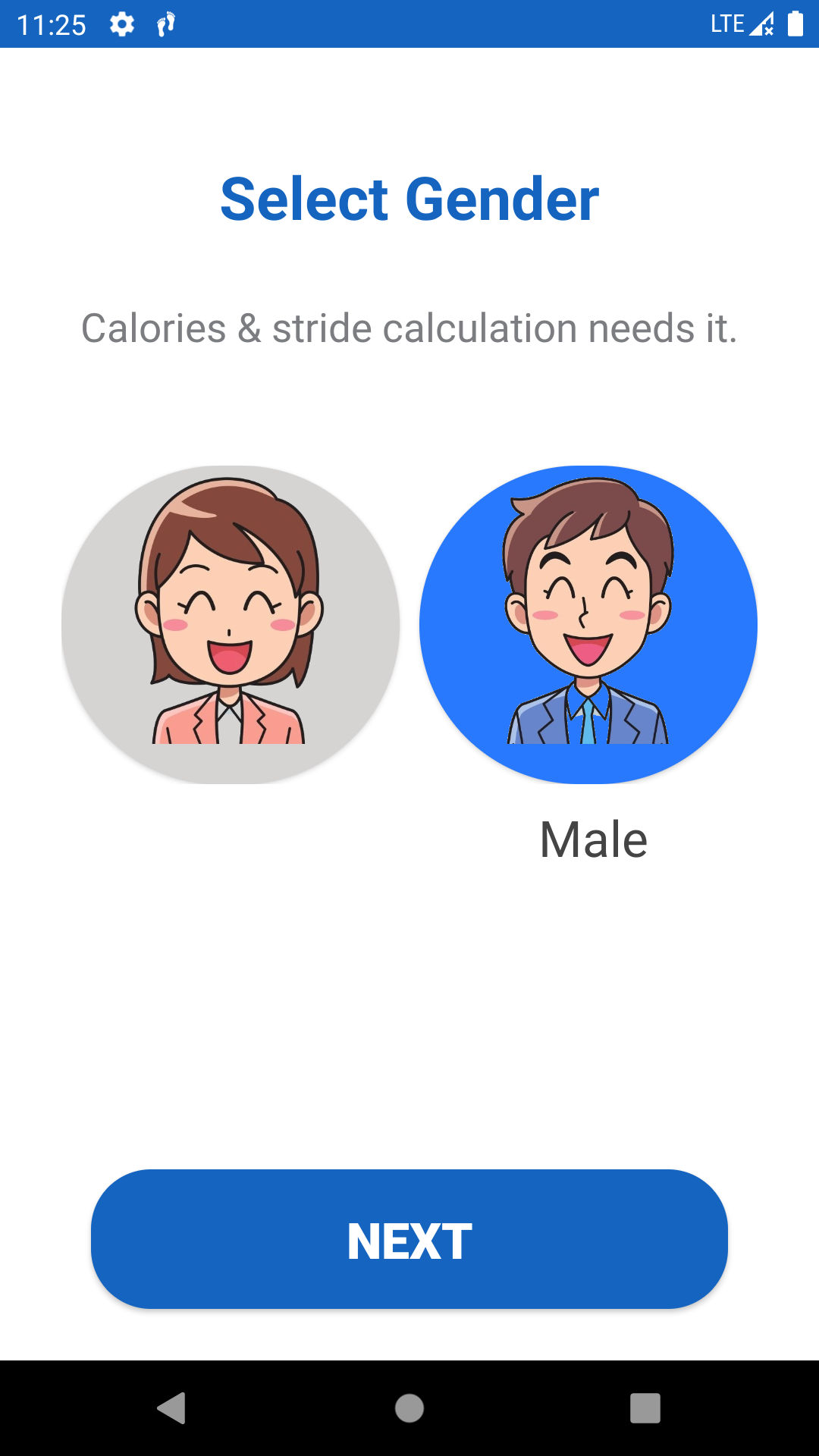
Task: Select the female avatar option
Action: 231,624
